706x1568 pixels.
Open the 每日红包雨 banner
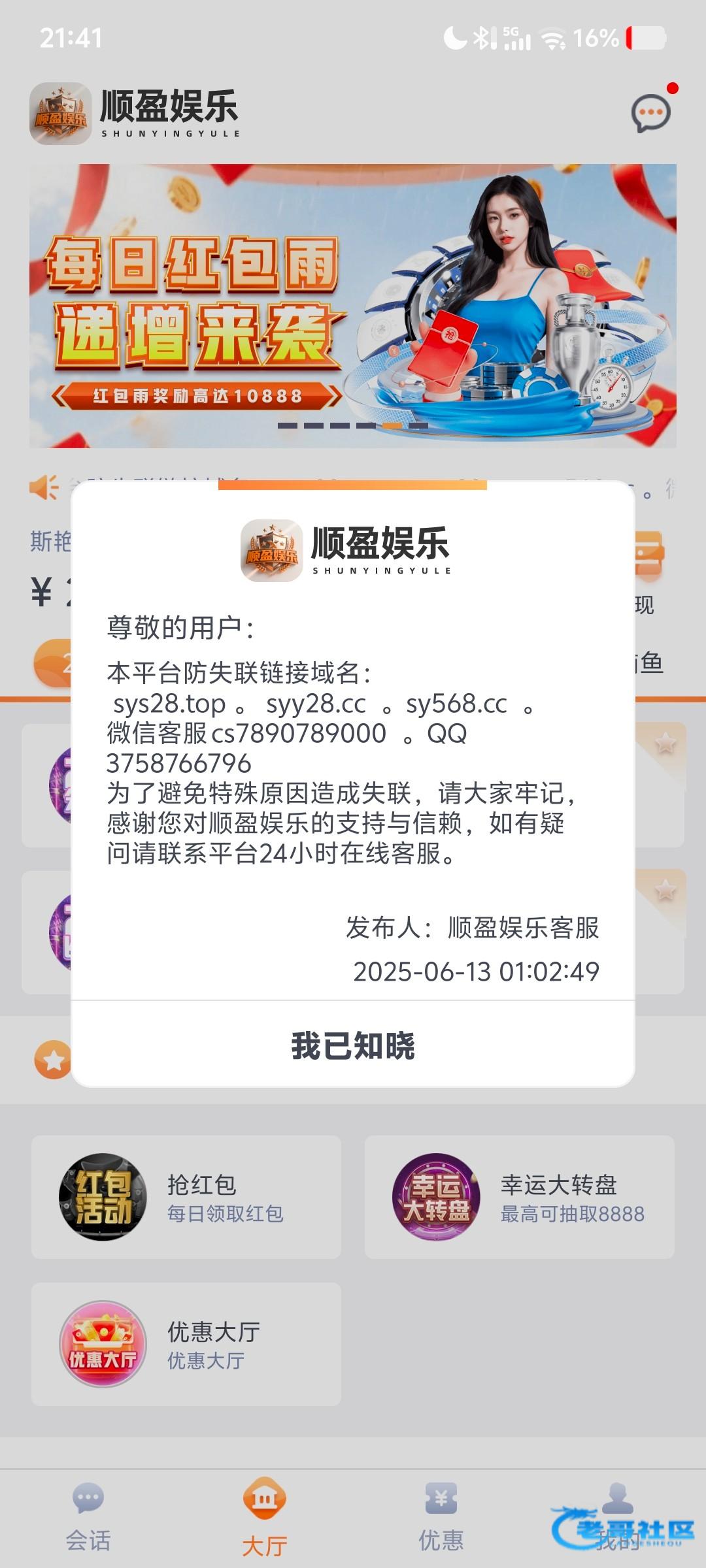pos(353,306)
